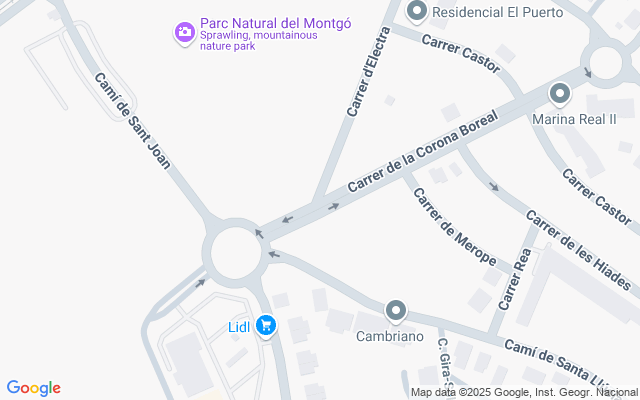Tap the Marina Real II marker

pyautogui.click(x=560, y=95)
